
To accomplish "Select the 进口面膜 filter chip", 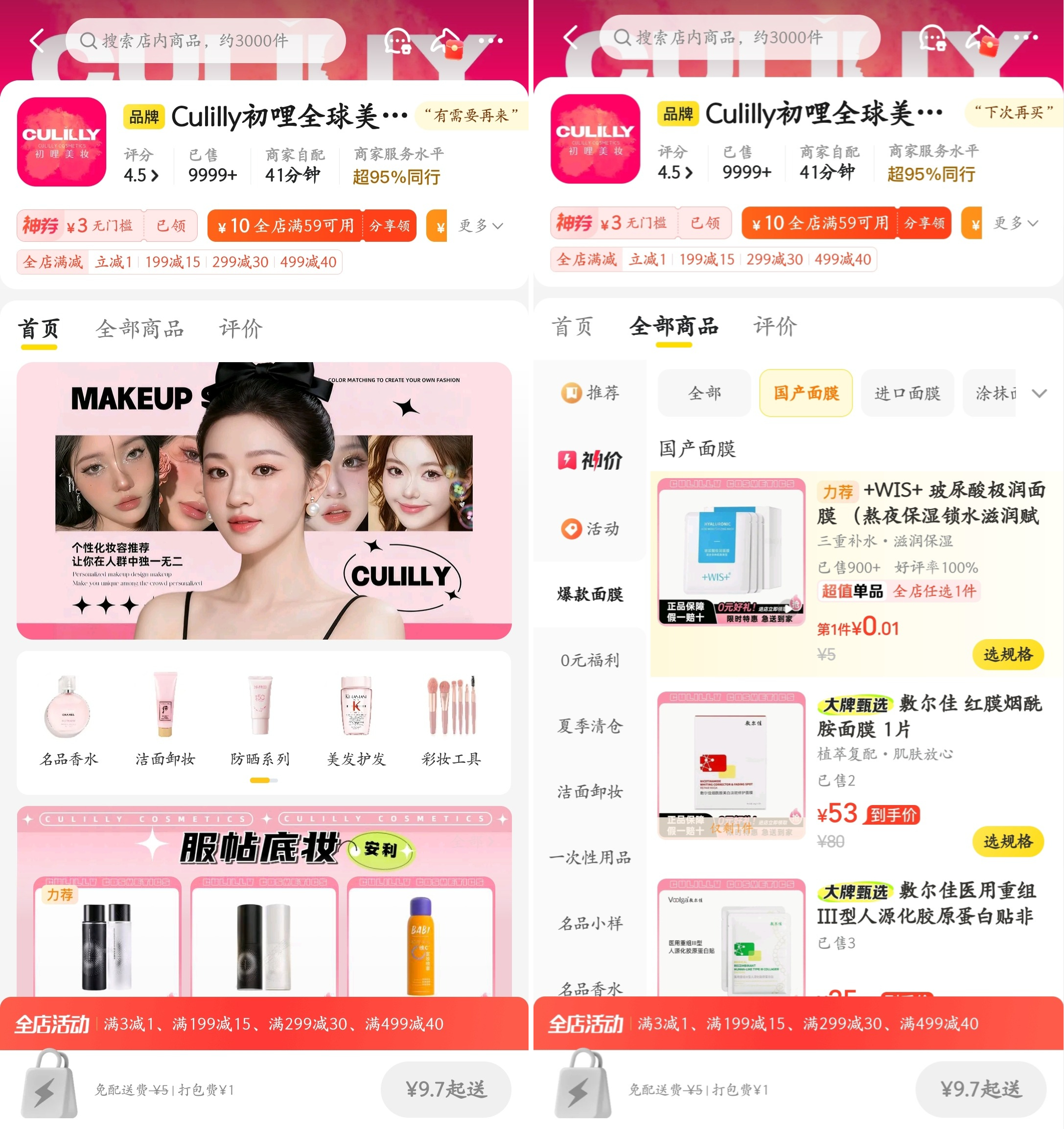I will coord(906,393).
